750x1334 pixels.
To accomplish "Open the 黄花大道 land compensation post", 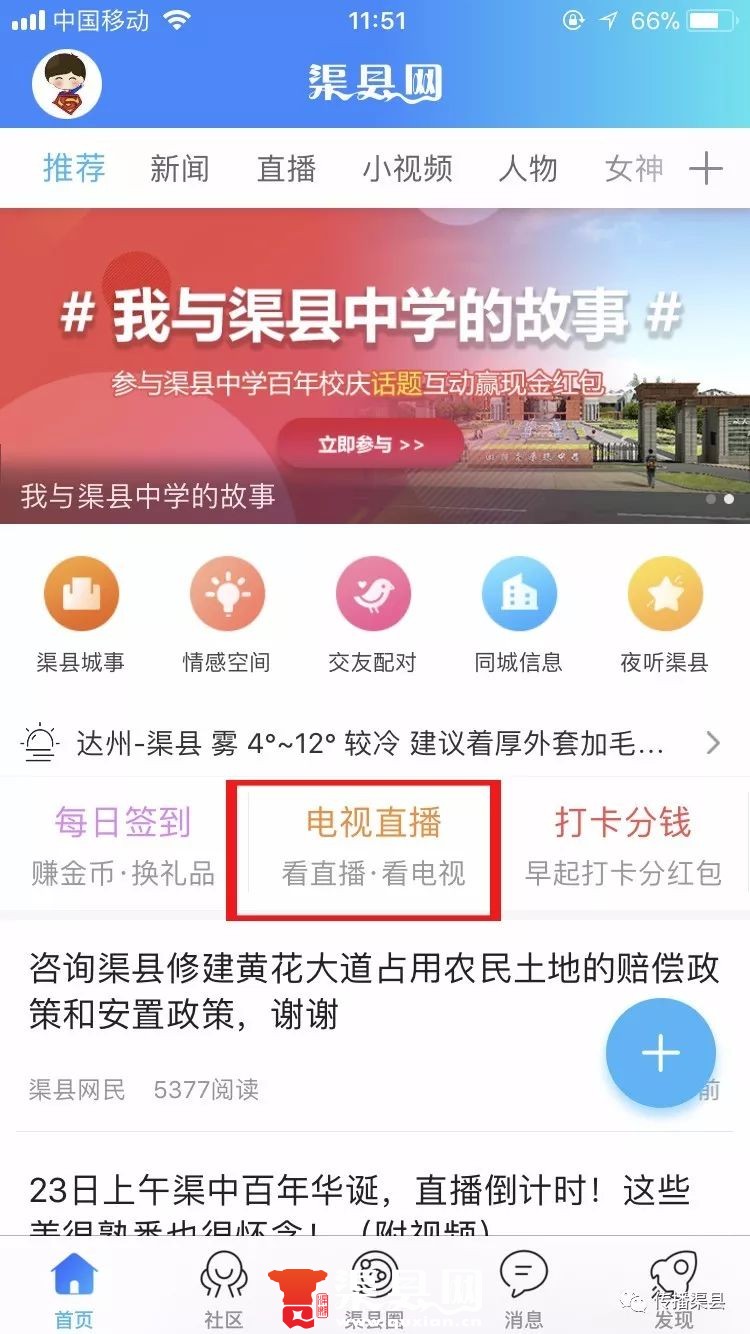I will click(320, 992).
